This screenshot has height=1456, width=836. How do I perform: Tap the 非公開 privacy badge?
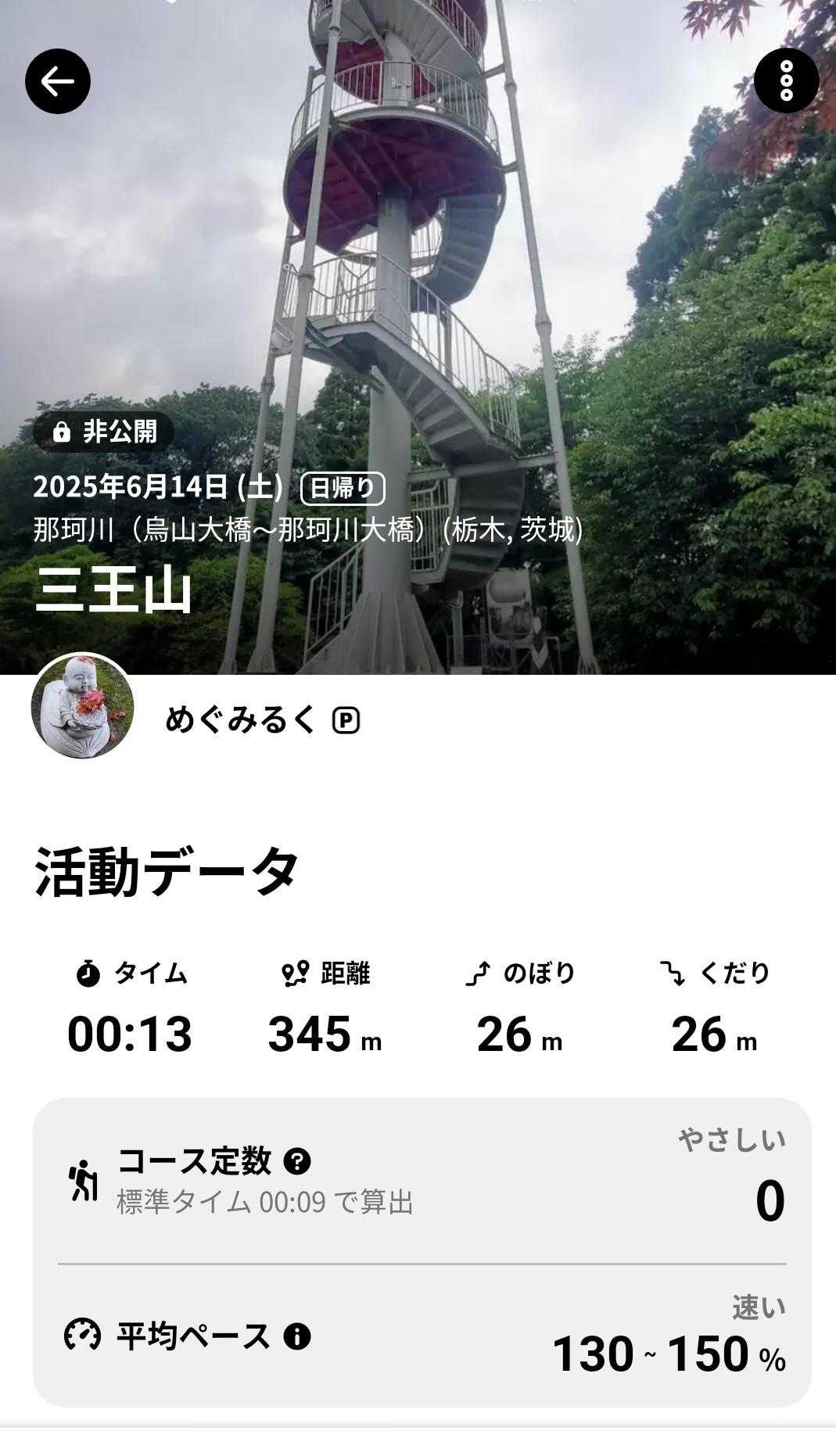(x=103, y=432)
